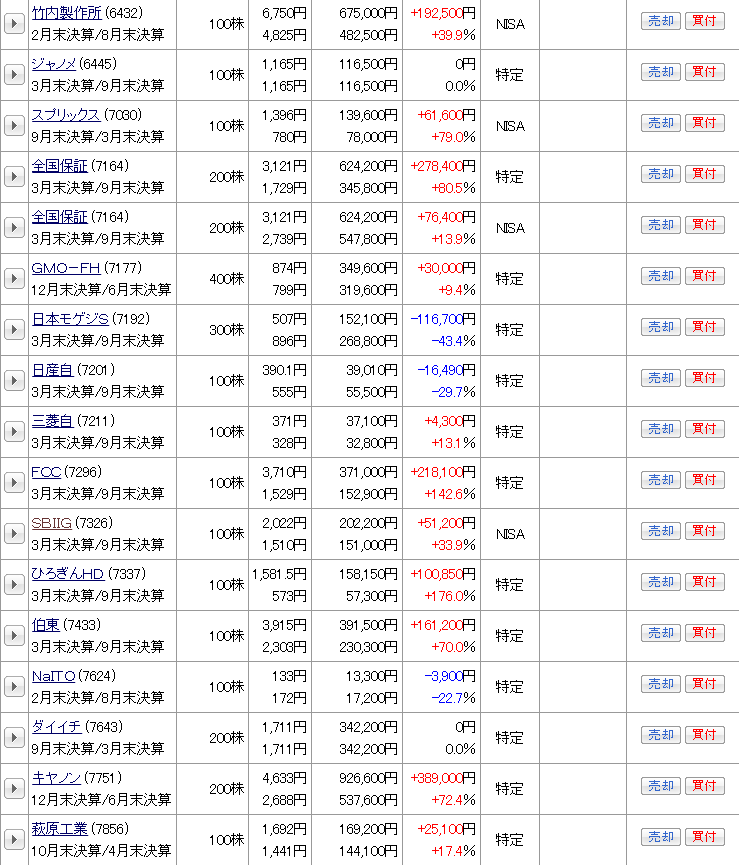739x865 pixels.
Task: Open the キヤノン stock link
Action: coord(56,778)
